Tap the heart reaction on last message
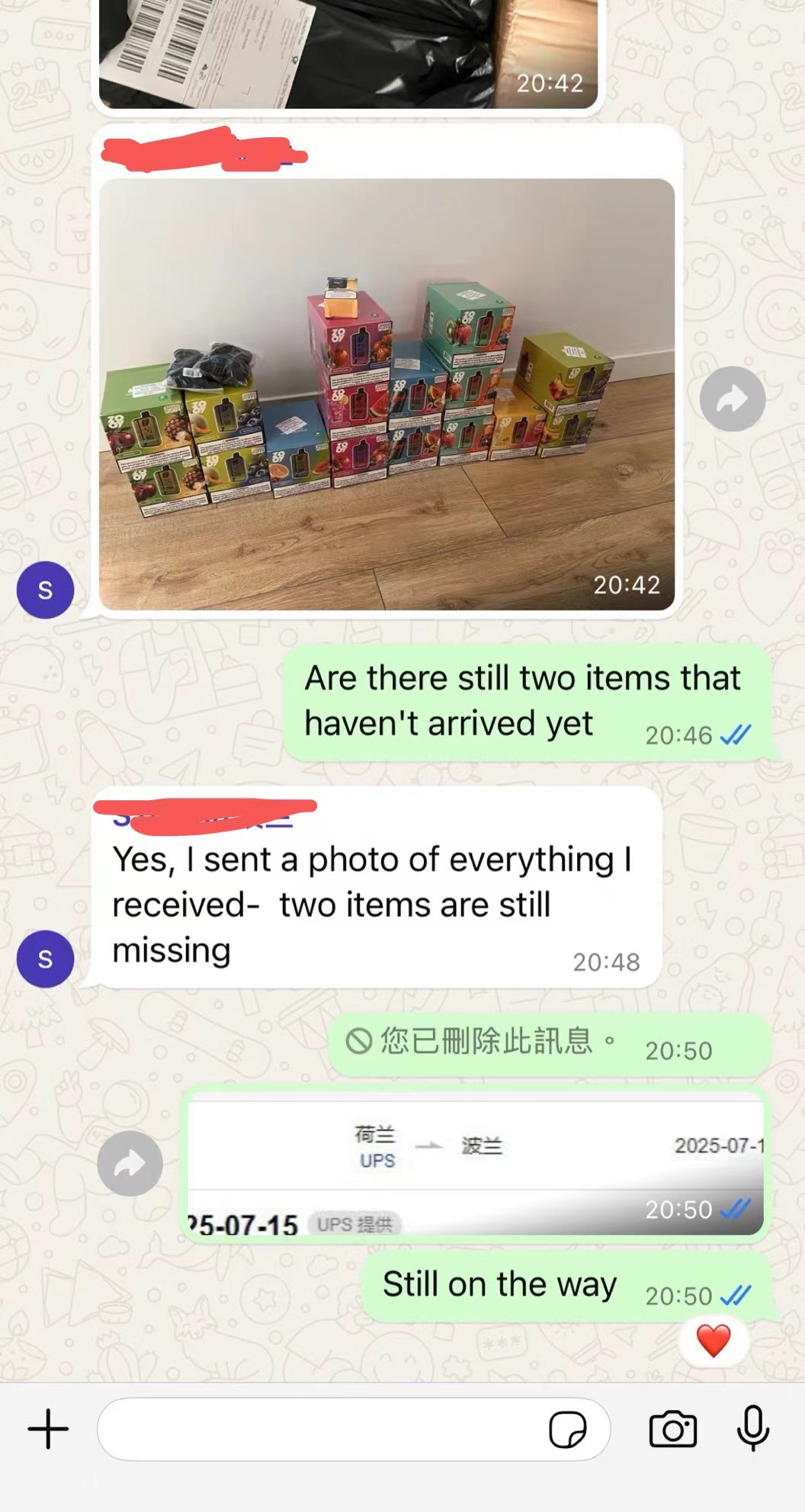The width and height of the screenshot is (805, 1512). point(714,1341)
